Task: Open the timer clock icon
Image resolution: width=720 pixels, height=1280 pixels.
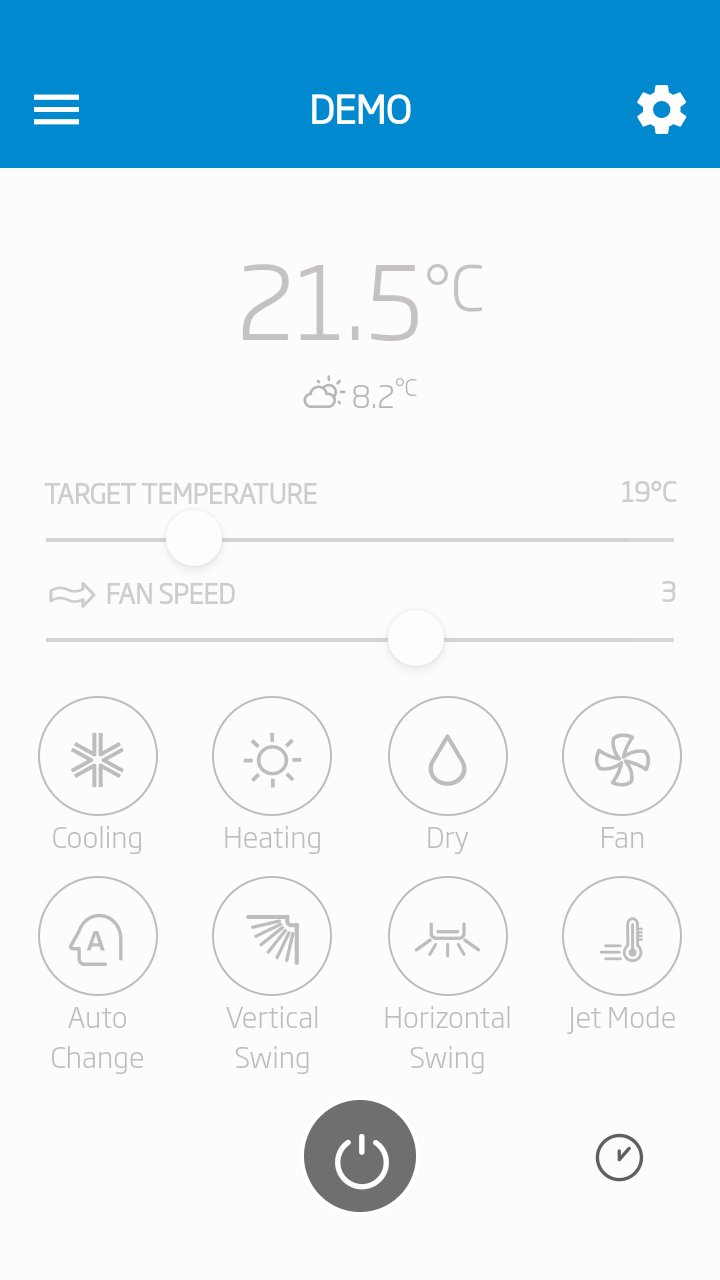Action: pos(619,1158)
